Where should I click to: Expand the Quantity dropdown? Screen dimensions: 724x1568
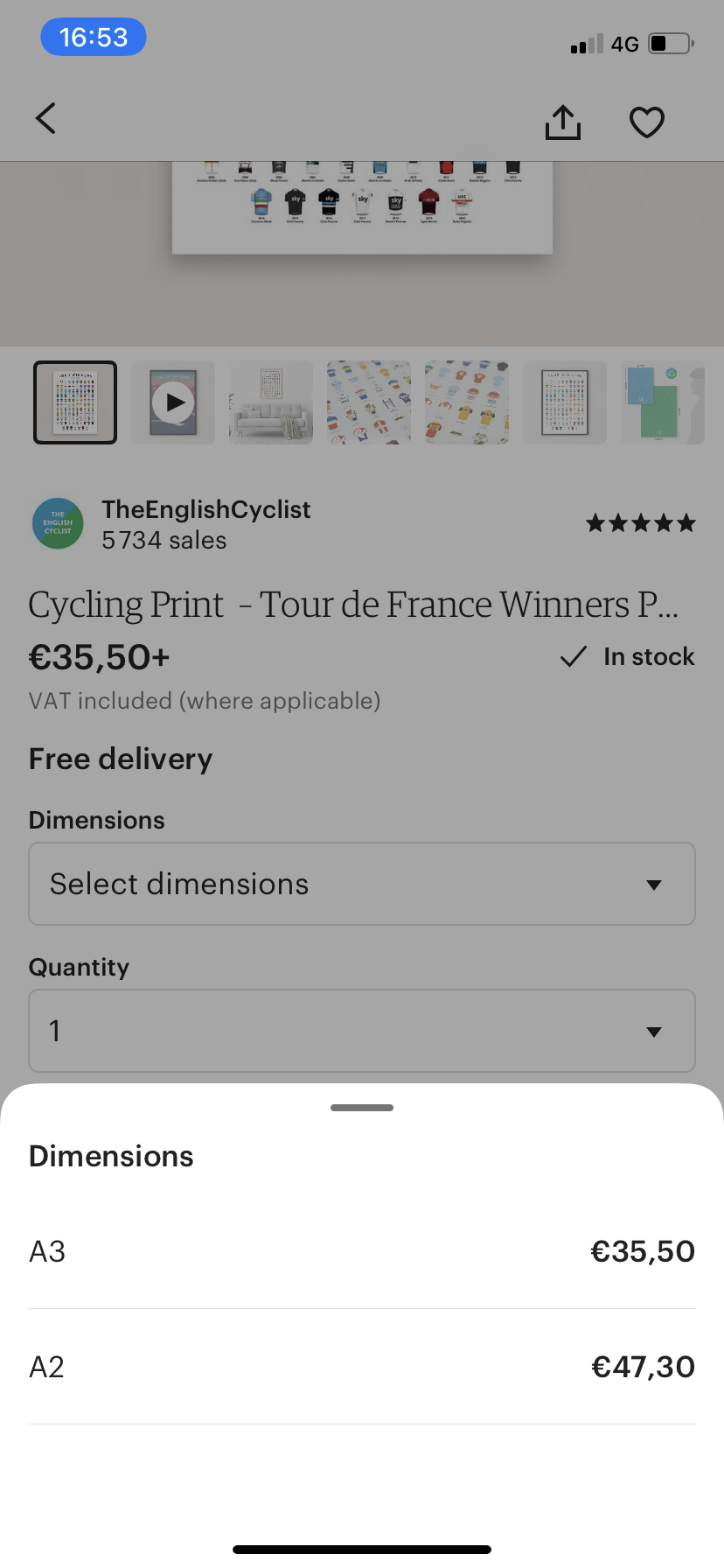point(362,1031)
